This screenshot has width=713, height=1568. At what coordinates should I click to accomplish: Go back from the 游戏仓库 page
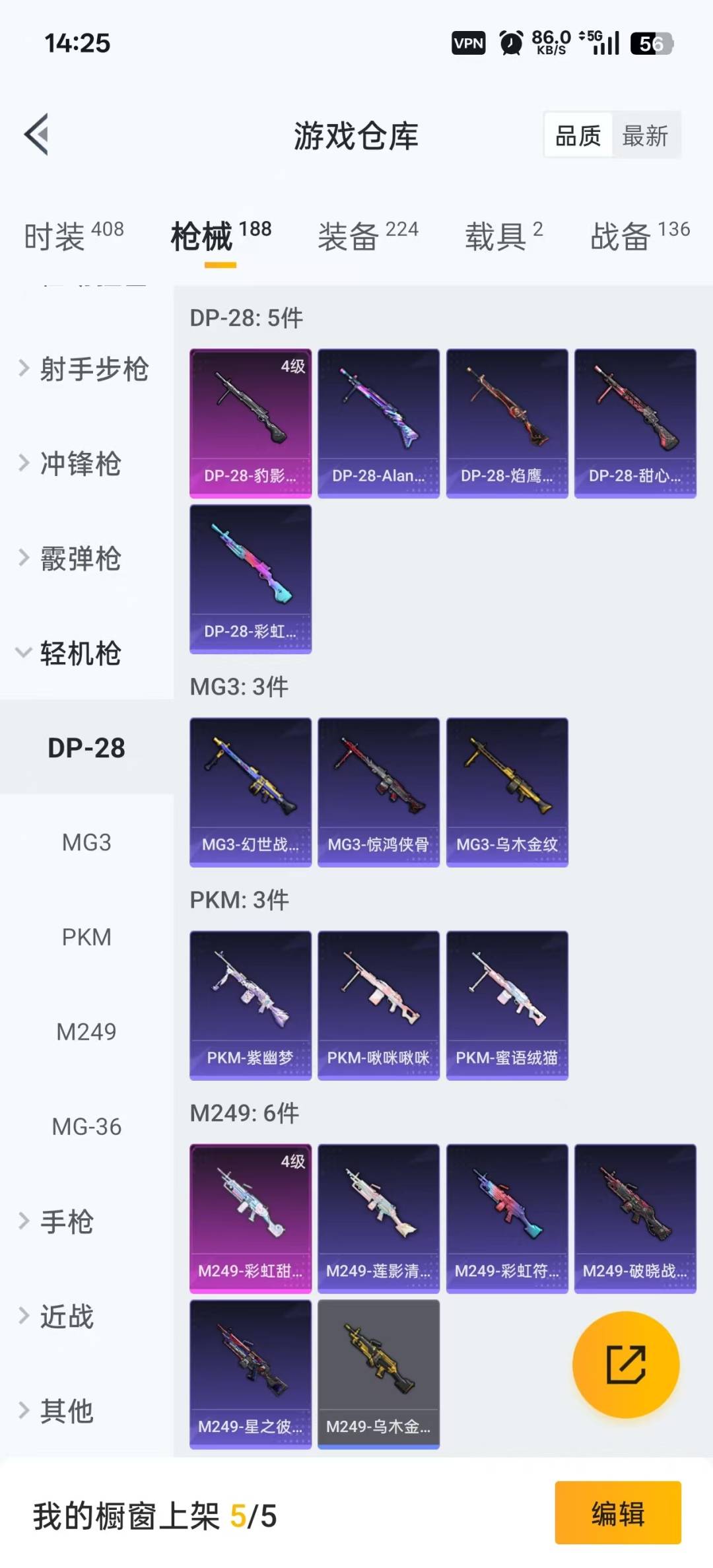point(37,135)
